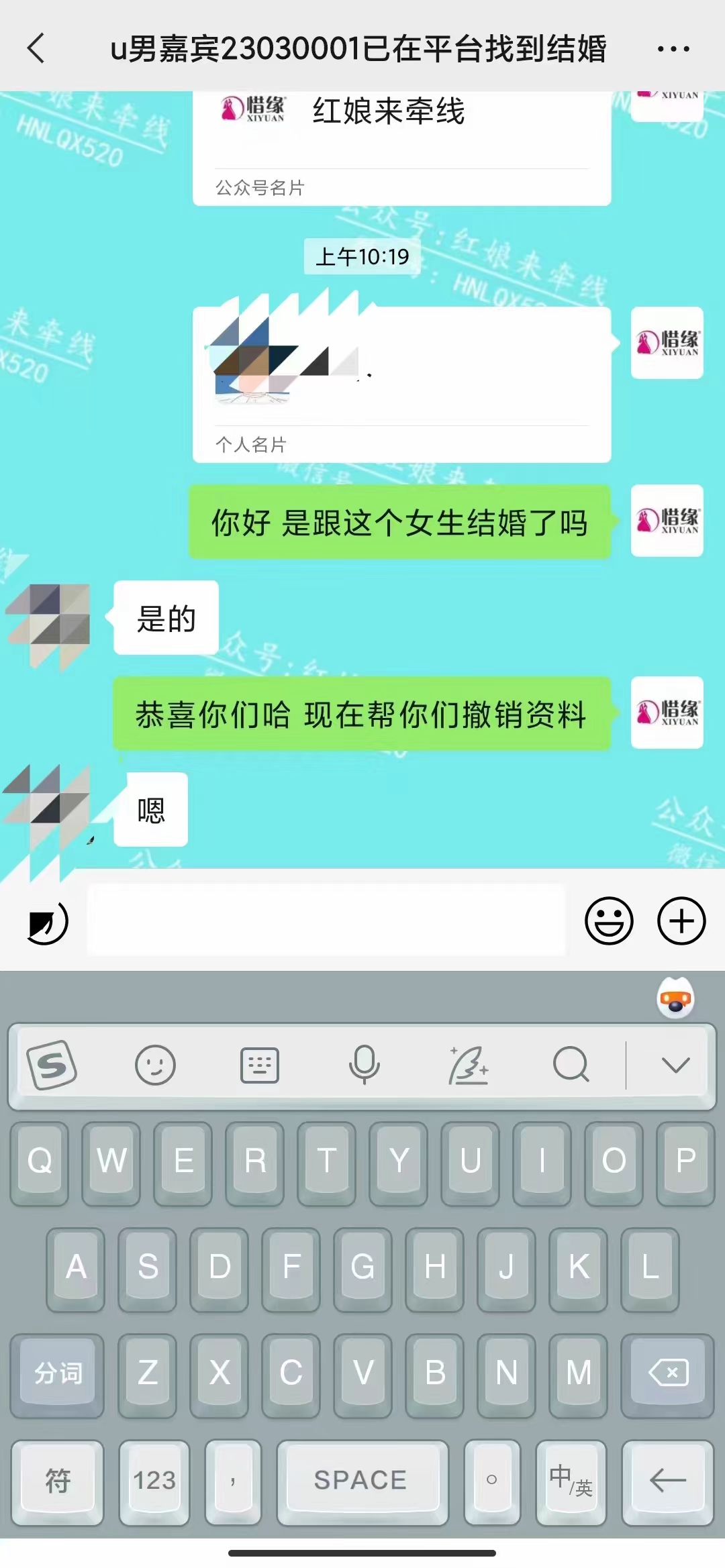Open Sogou keyboard settings logo
This screenshot has width=725, height=1568.
click(52, 1065)
